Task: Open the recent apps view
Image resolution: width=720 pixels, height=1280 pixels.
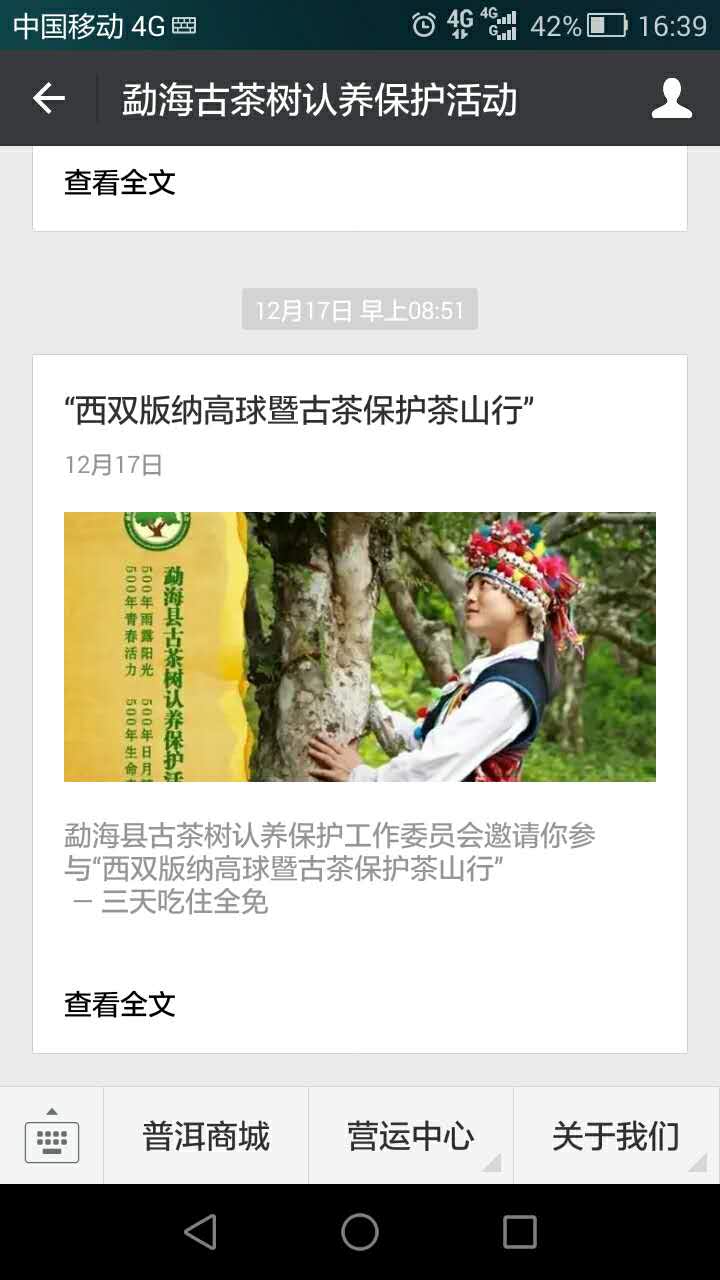Action: (519, 1232)
